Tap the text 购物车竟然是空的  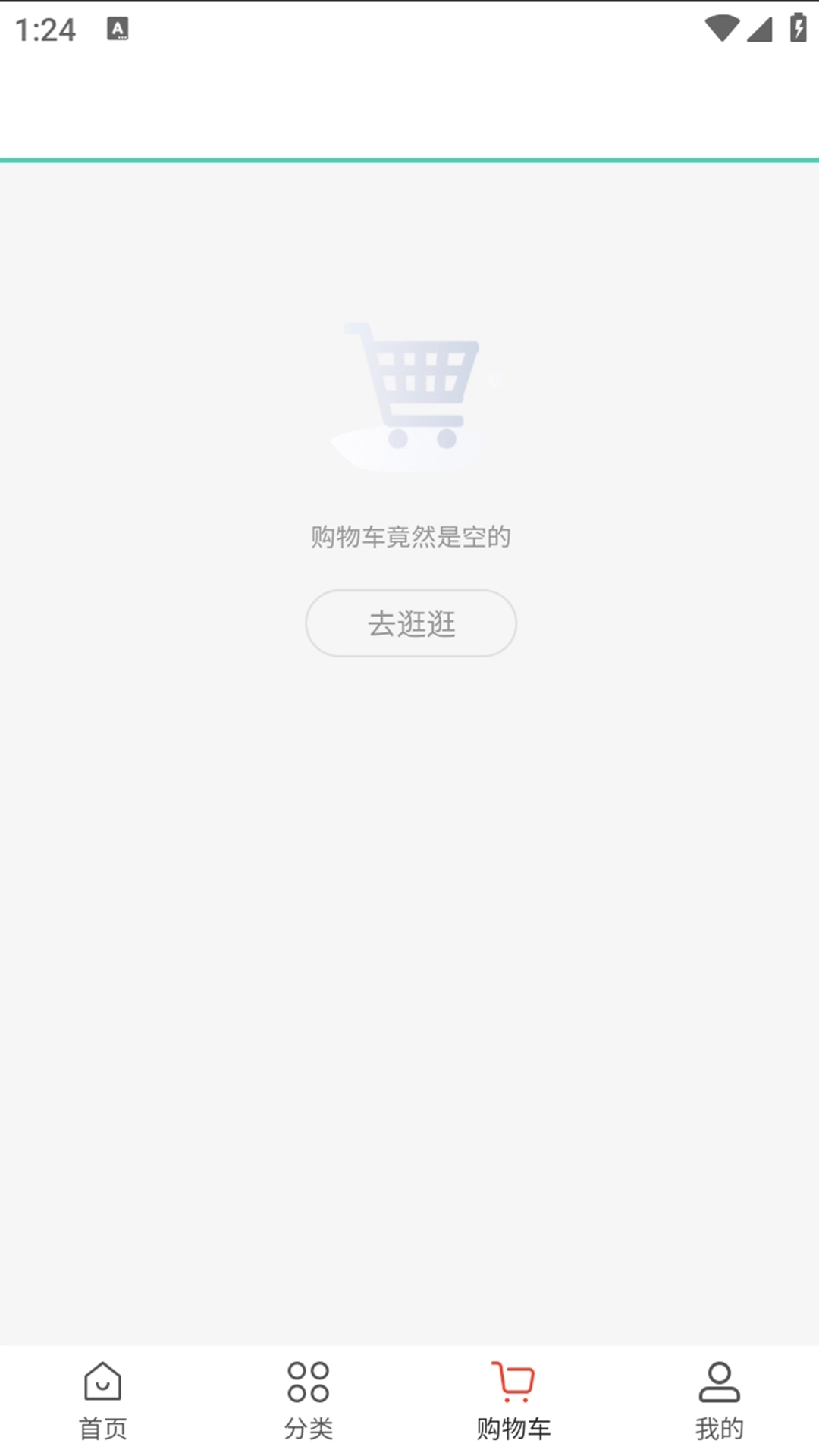pos(409,535)
